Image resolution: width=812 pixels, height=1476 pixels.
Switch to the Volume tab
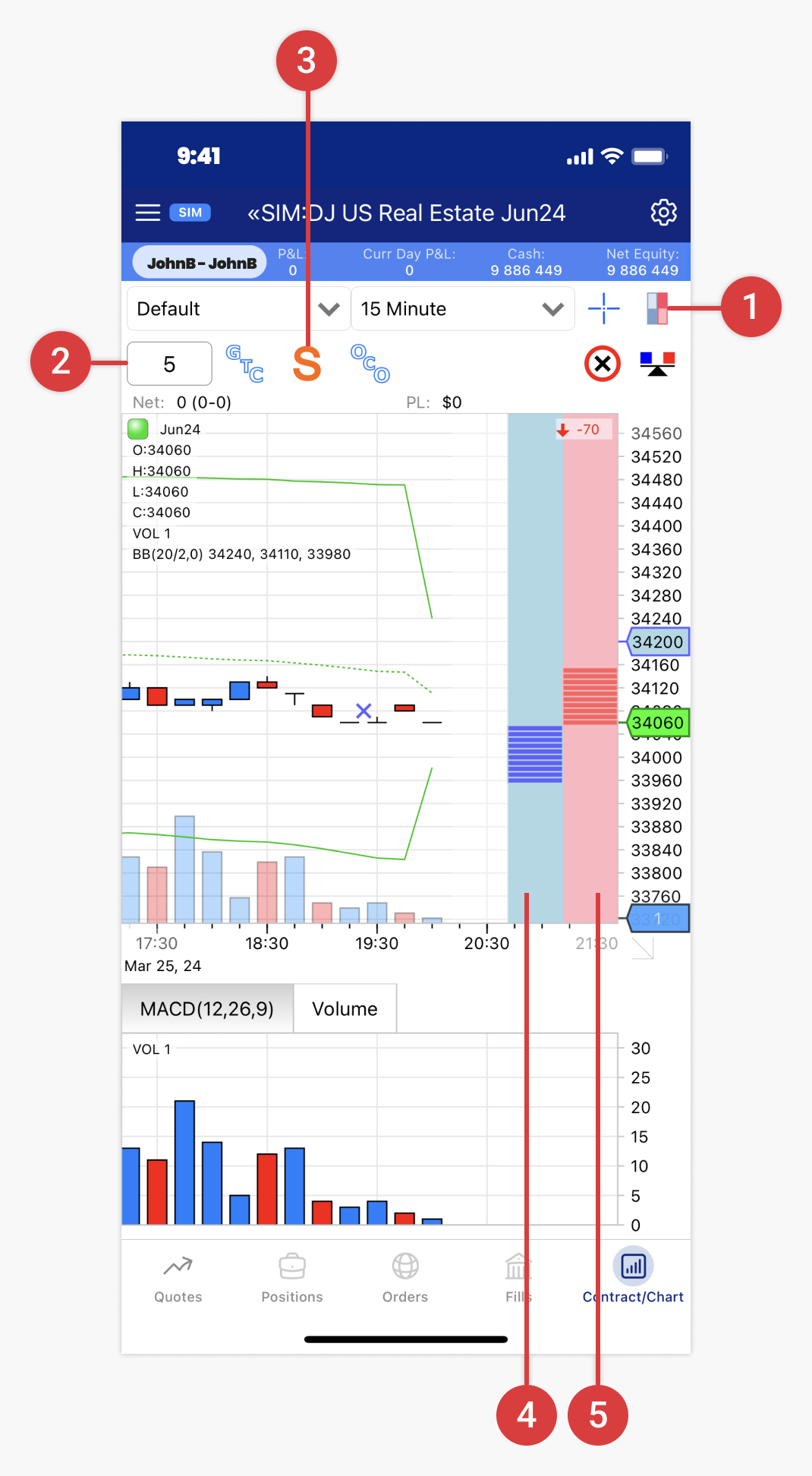tap(345, 1008)
